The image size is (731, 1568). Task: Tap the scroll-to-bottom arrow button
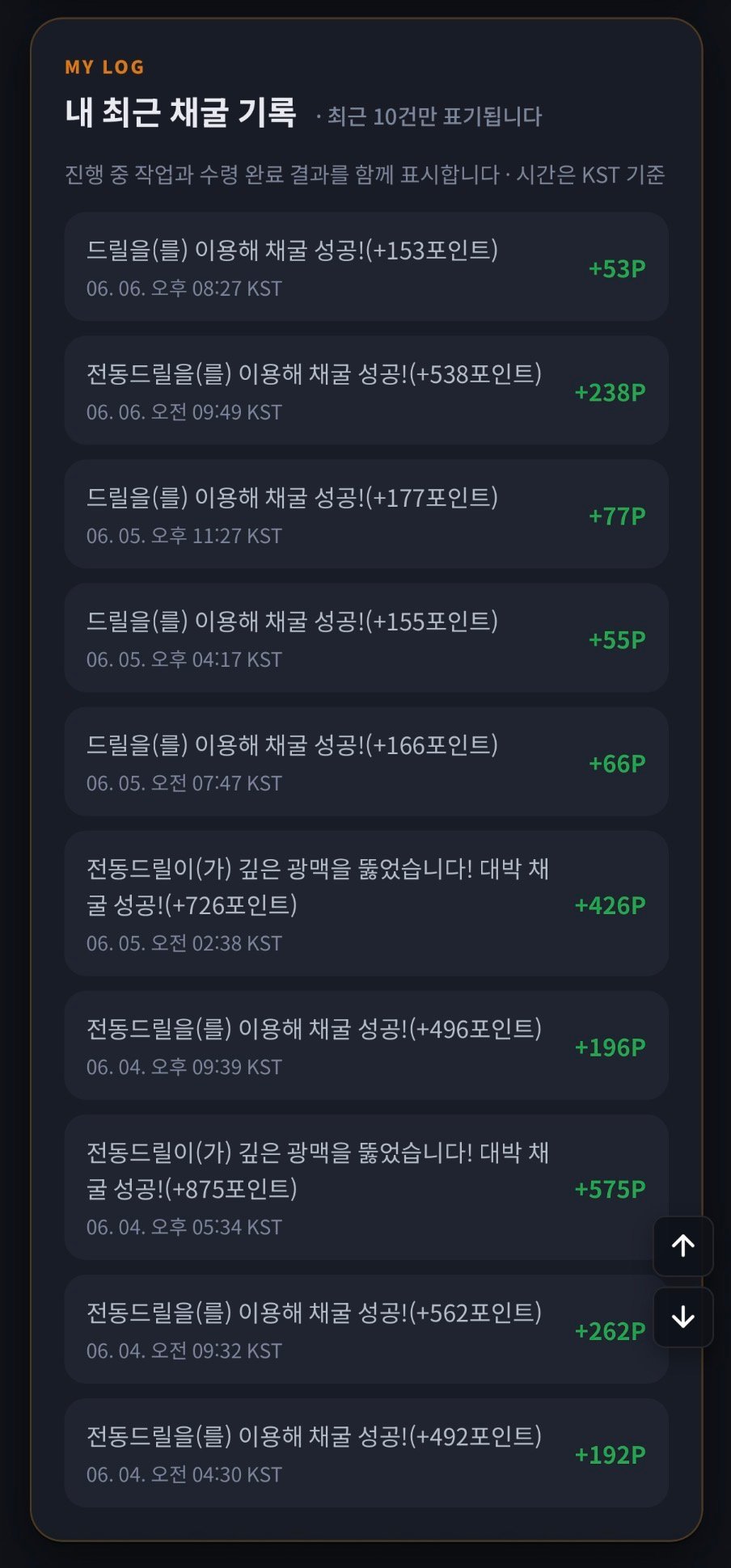point(683,1317)
